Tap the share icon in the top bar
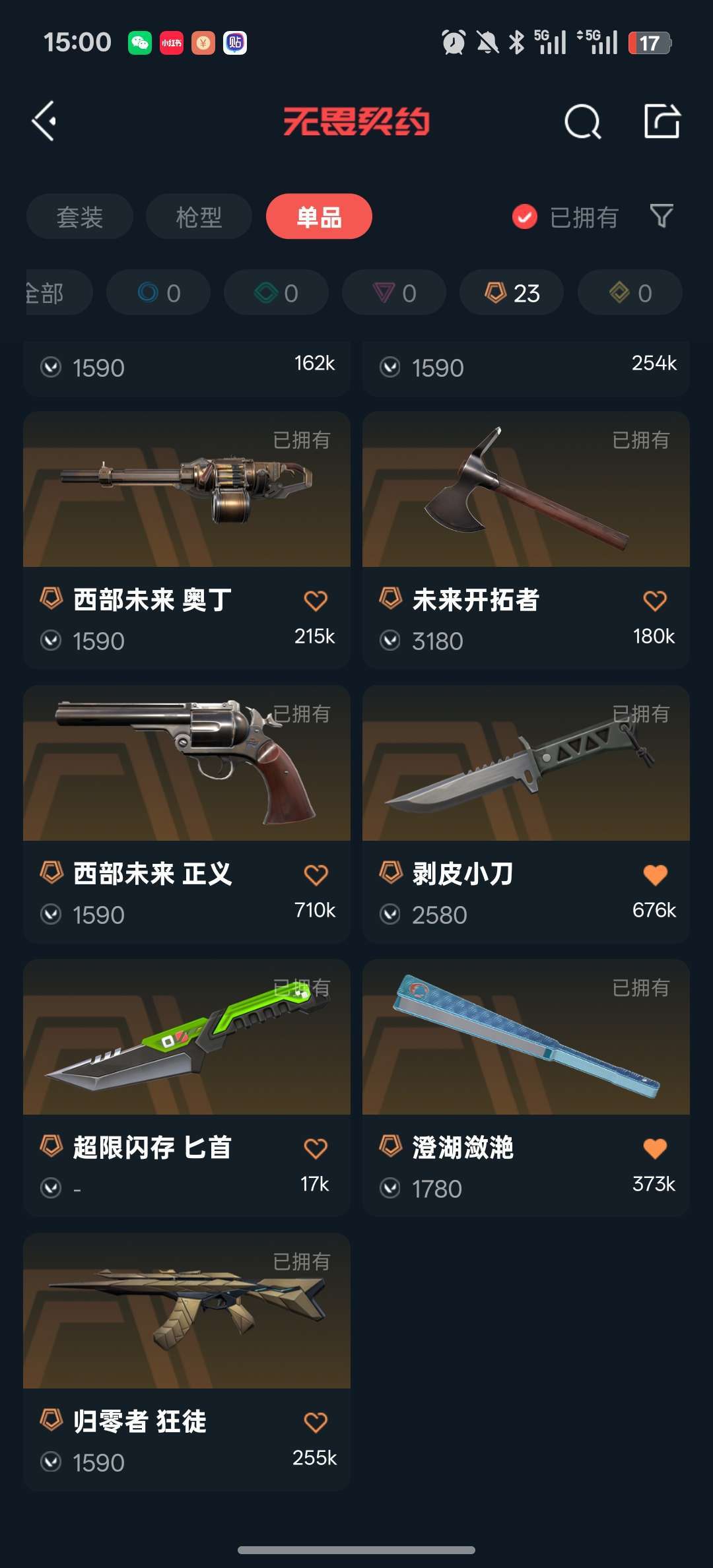 [x=662, y=121]
